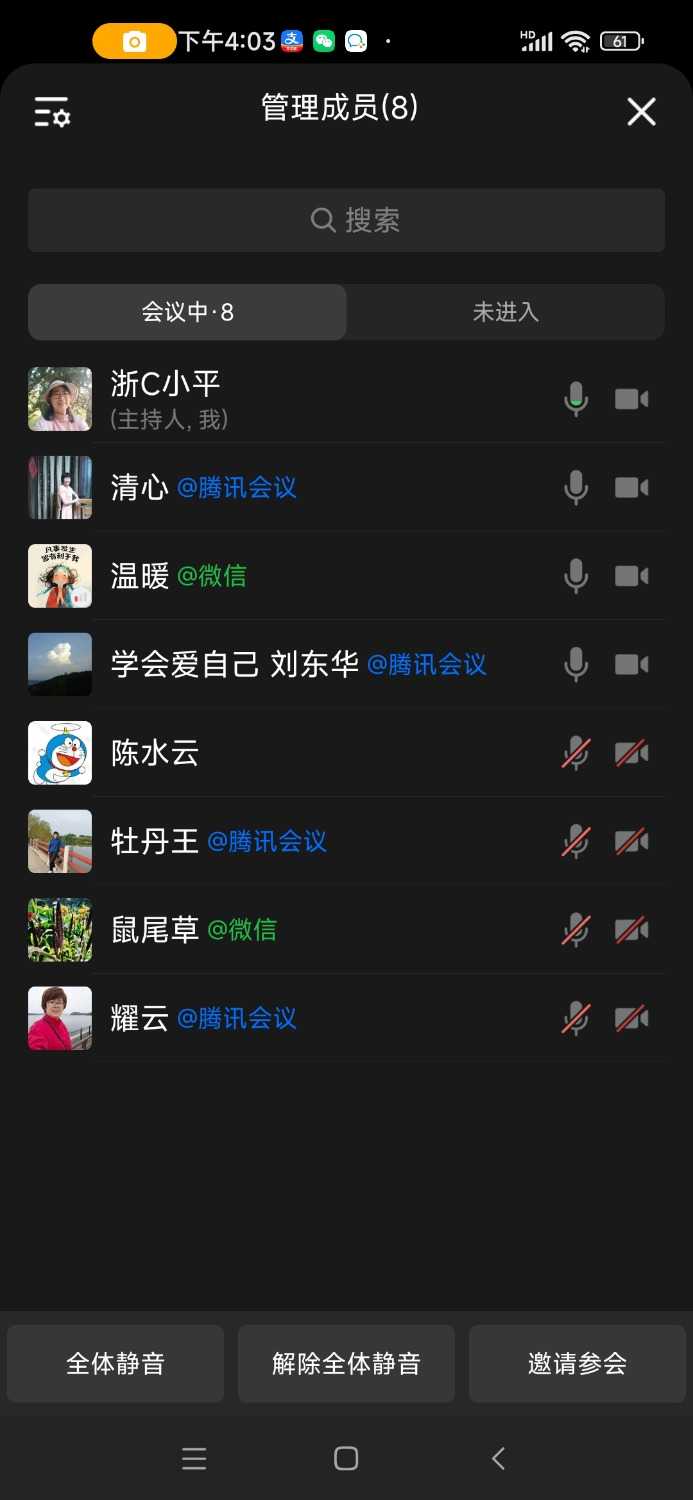Mute everyone with 全体静音

pos(115,1363)
